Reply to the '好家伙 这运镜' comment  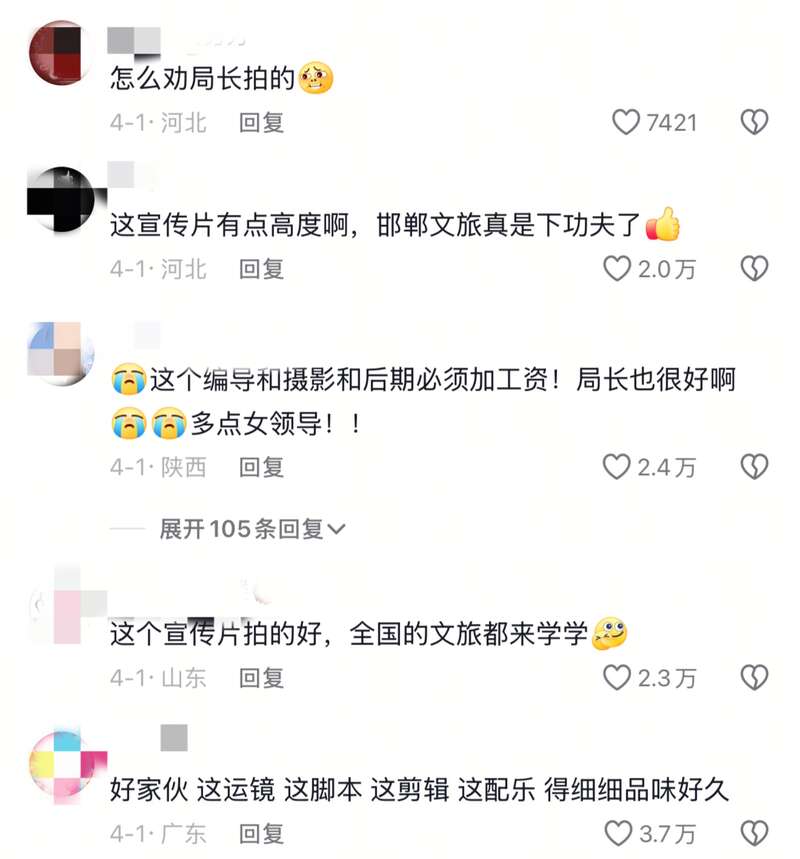pos(261,832)
